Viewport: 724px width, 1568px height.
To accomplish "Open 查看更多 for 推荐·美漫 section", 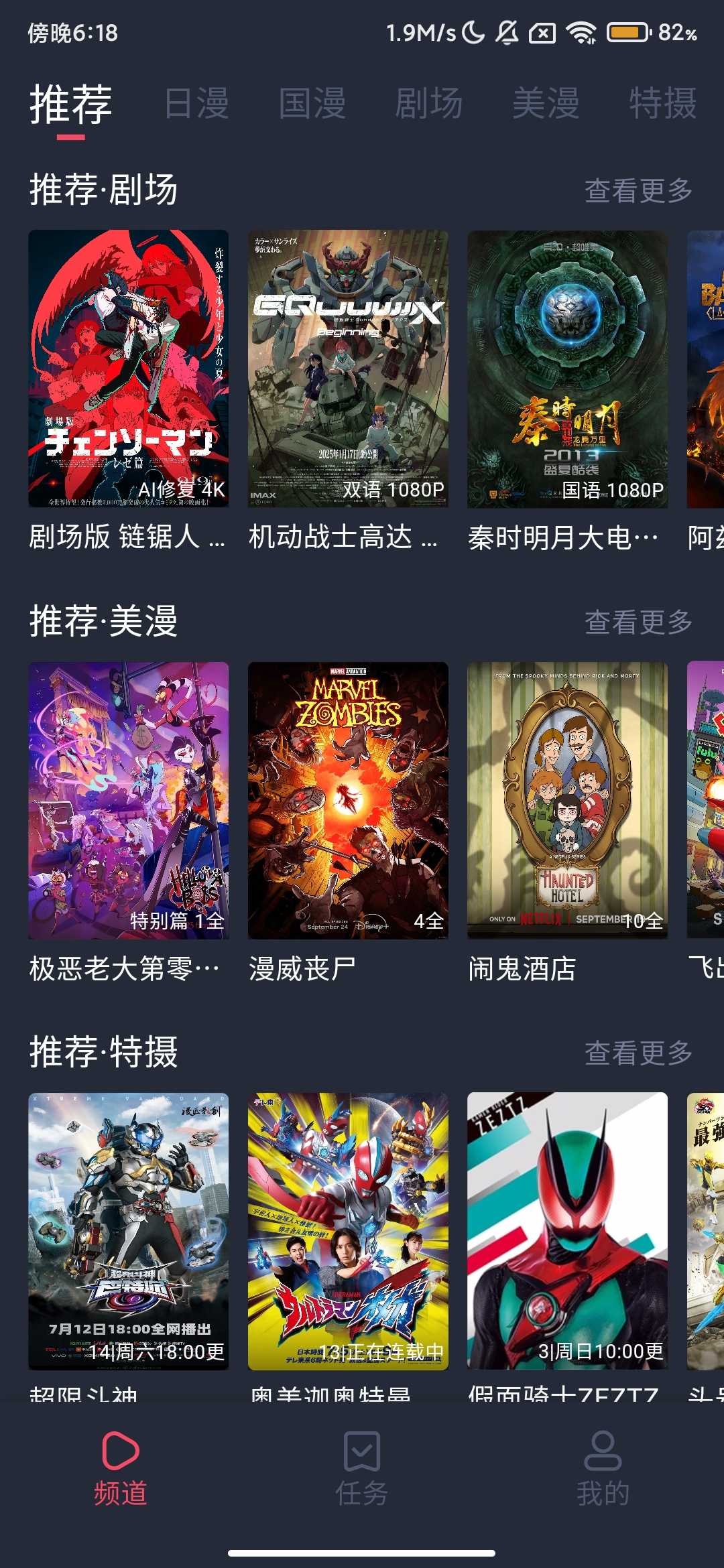I will (x=638, y=623).
